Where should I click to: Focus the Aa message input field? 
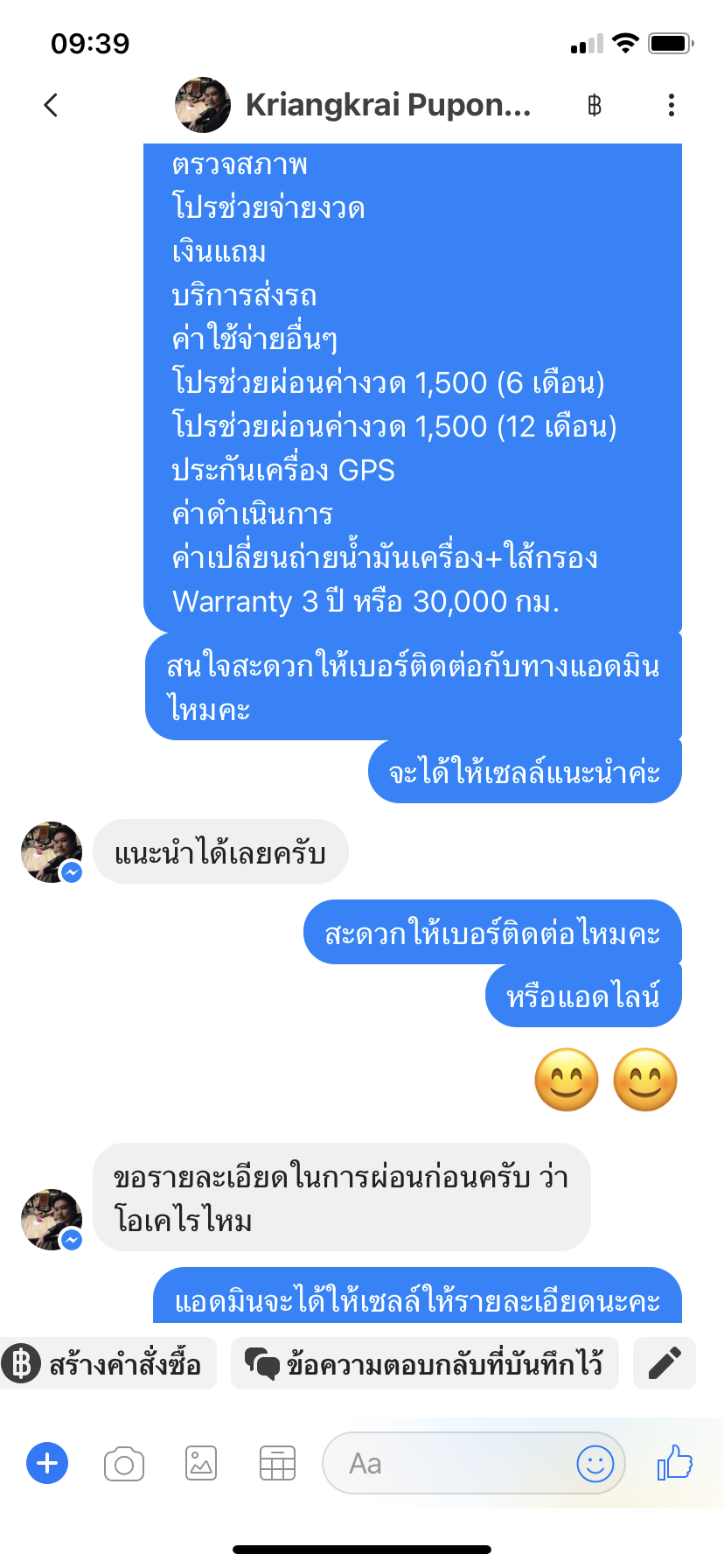446,1463
